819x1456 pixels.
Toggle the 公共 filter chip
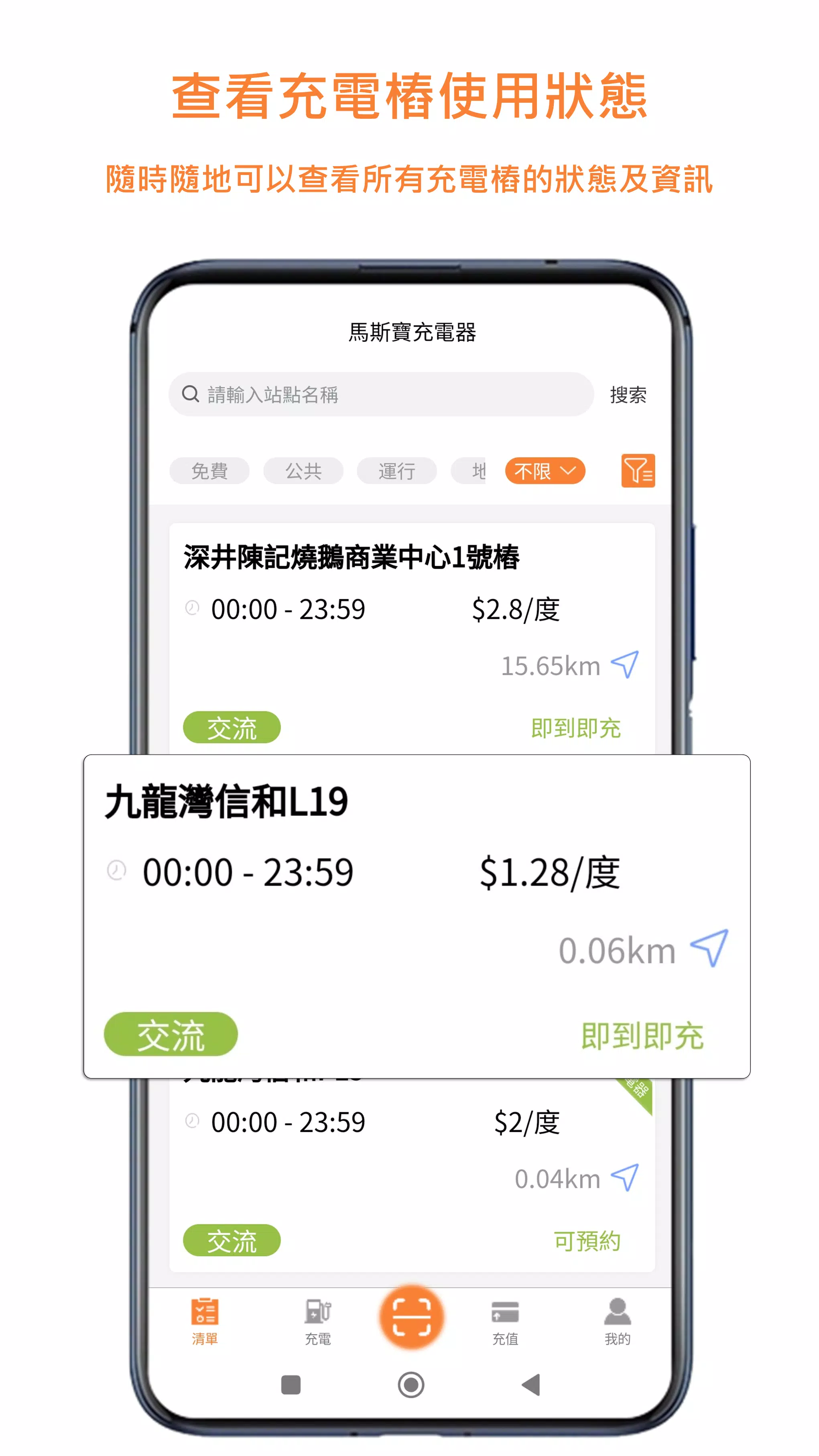click(x=303, y=471)
